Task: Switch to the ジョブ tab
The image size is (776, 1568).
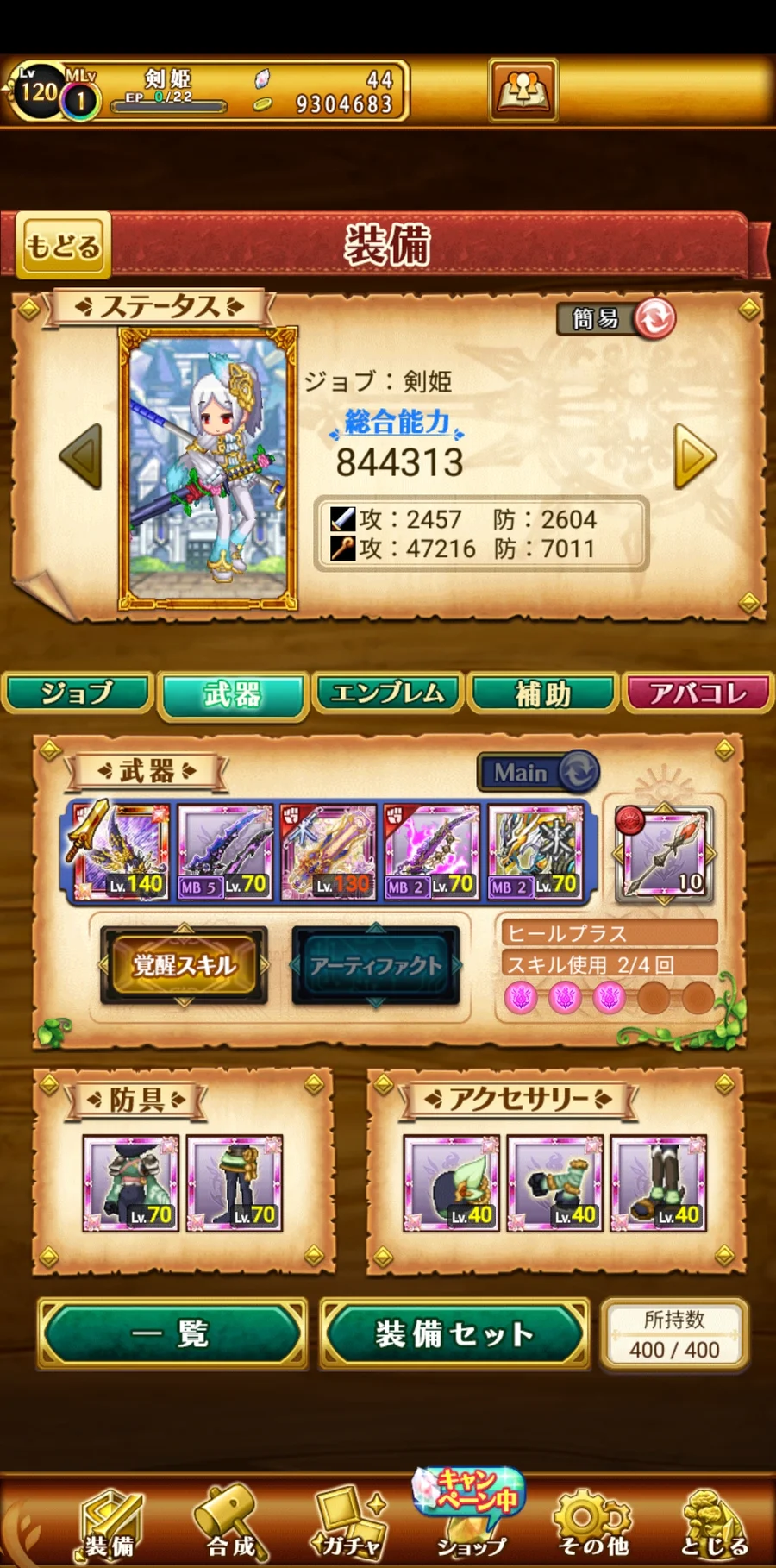Action: point(78,693)
